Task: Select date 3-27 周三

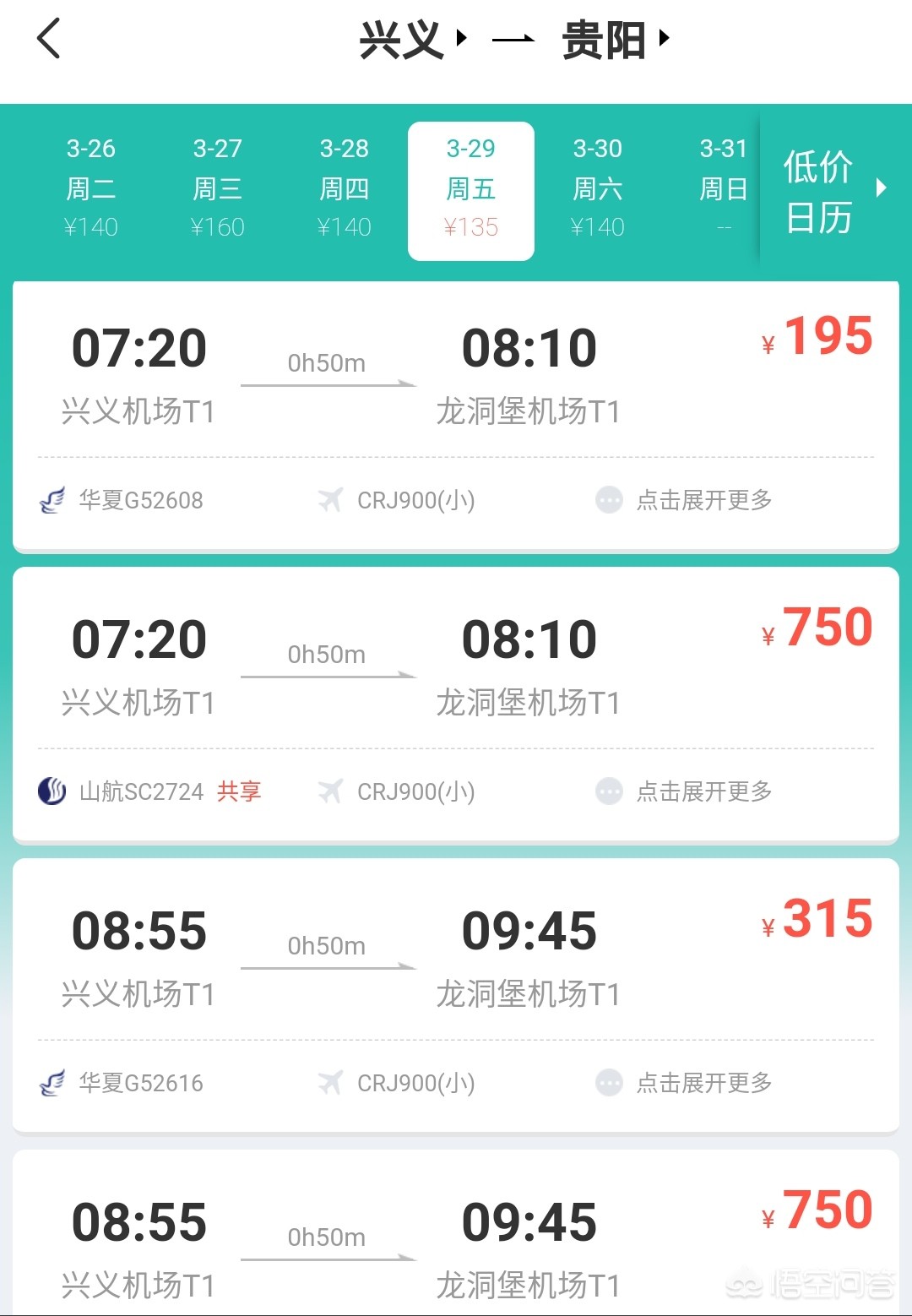Action: tap(218, 188)
